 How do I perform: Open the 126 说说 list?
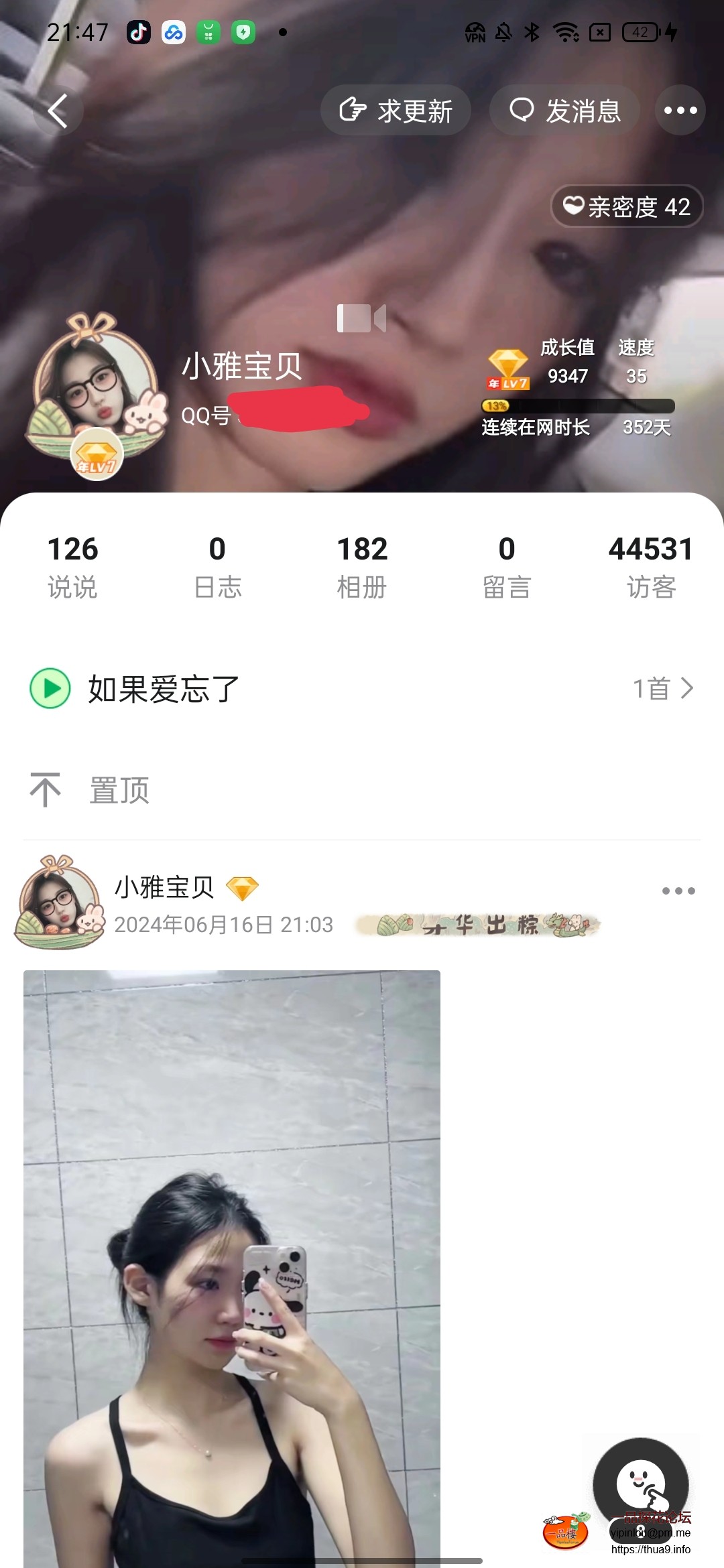[x=72, y=566]
